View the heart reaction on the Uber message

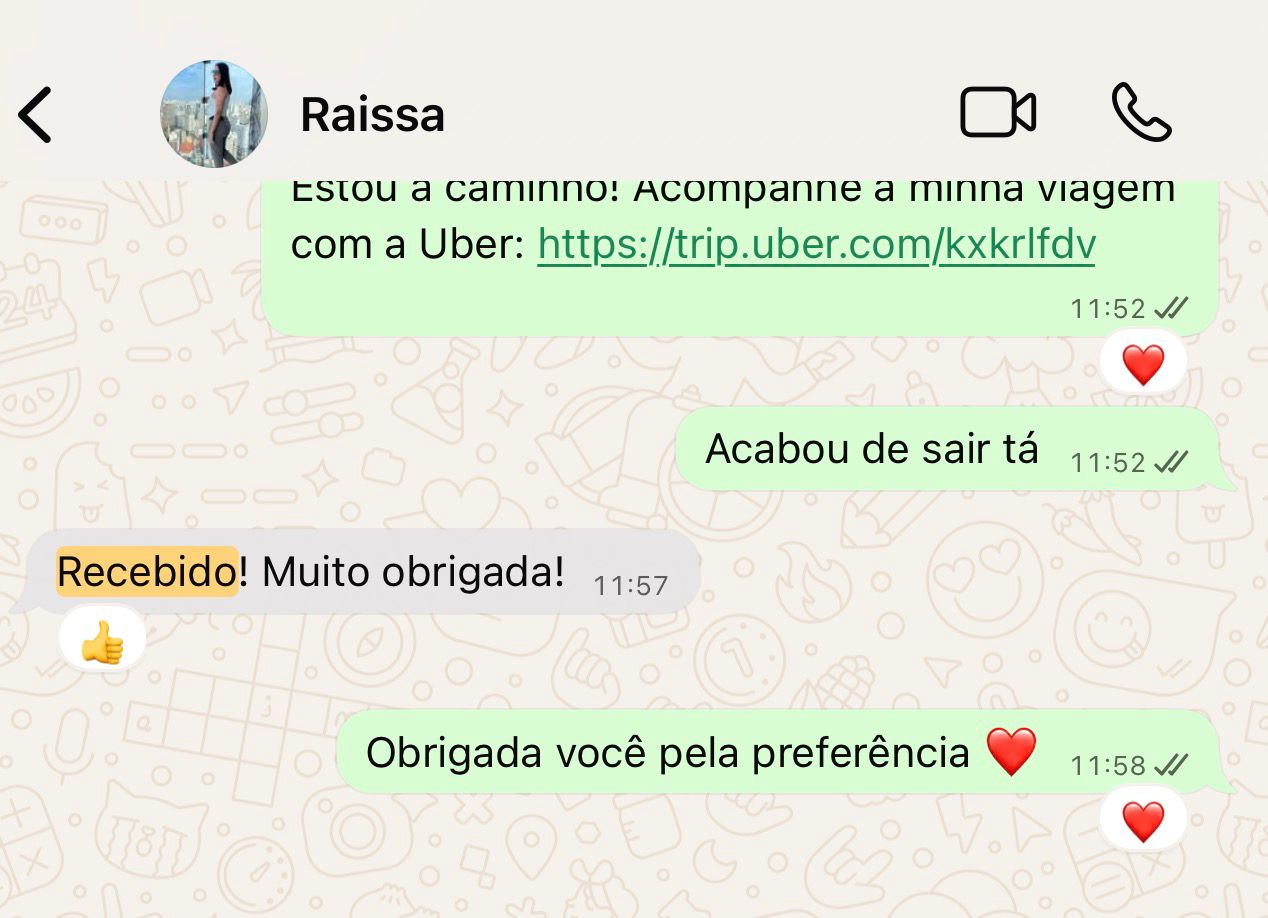pos(1143,365)
